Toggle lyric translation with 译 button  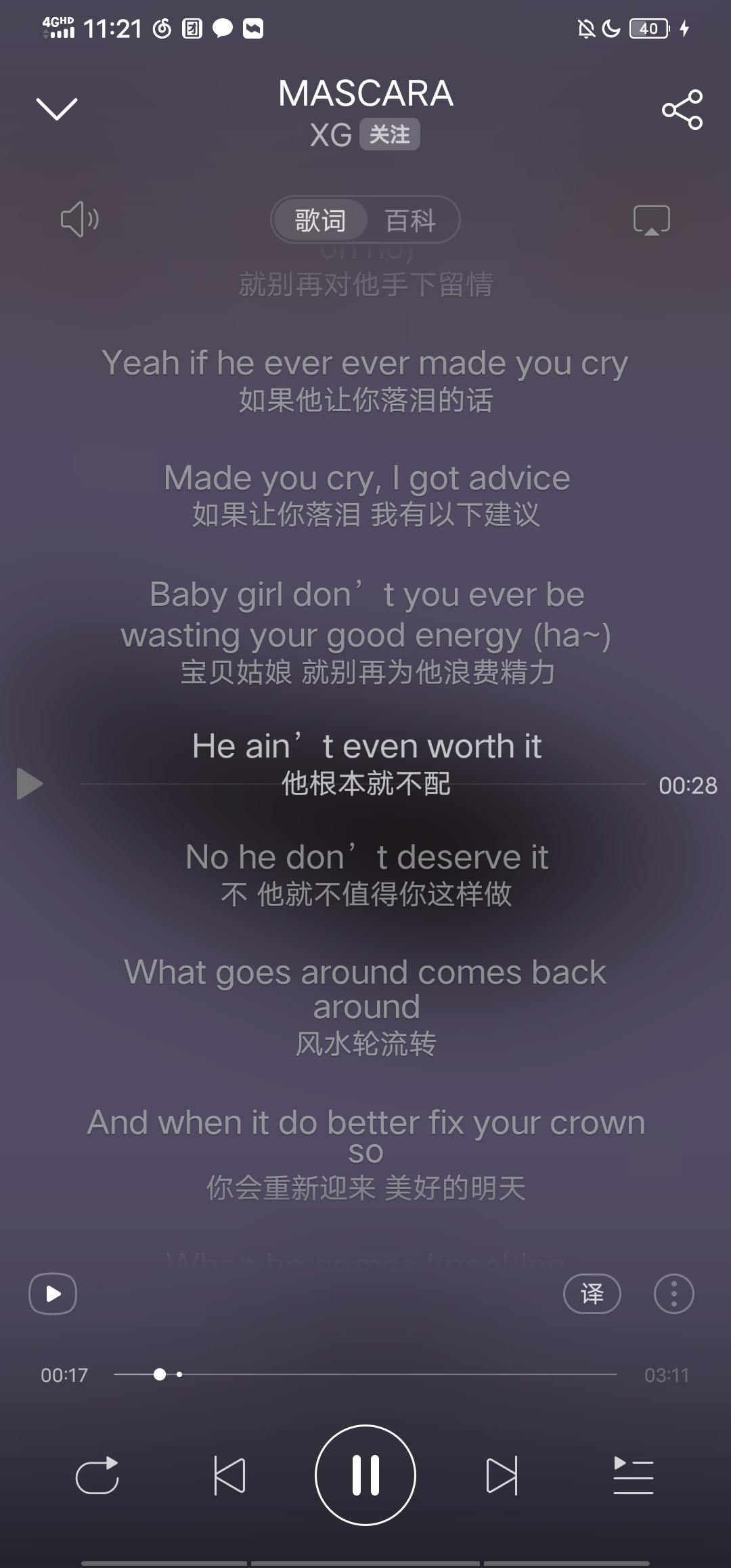(x=592, y=1294)
